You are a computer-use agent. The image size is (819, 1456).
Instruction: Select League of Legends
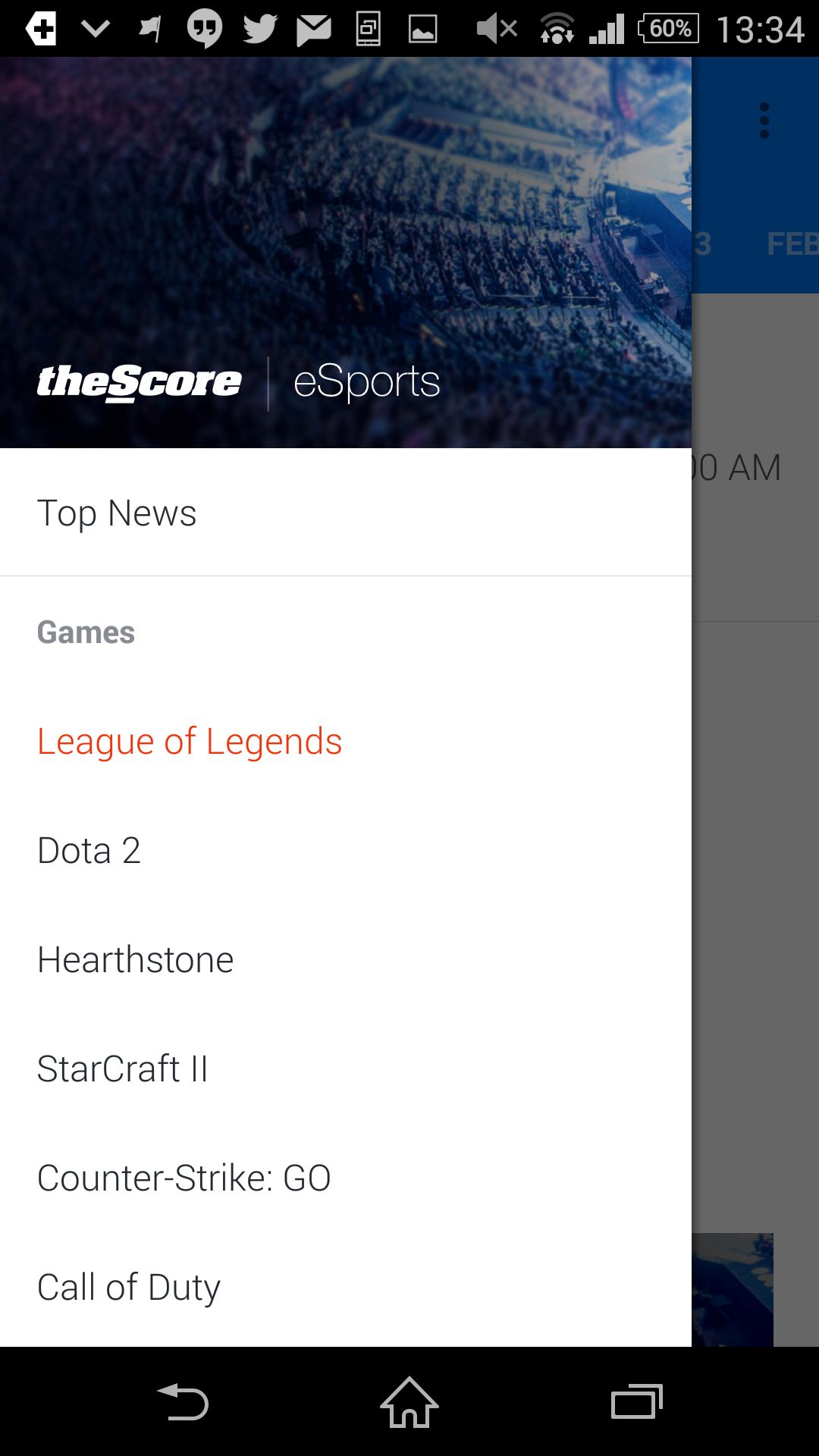346,742
